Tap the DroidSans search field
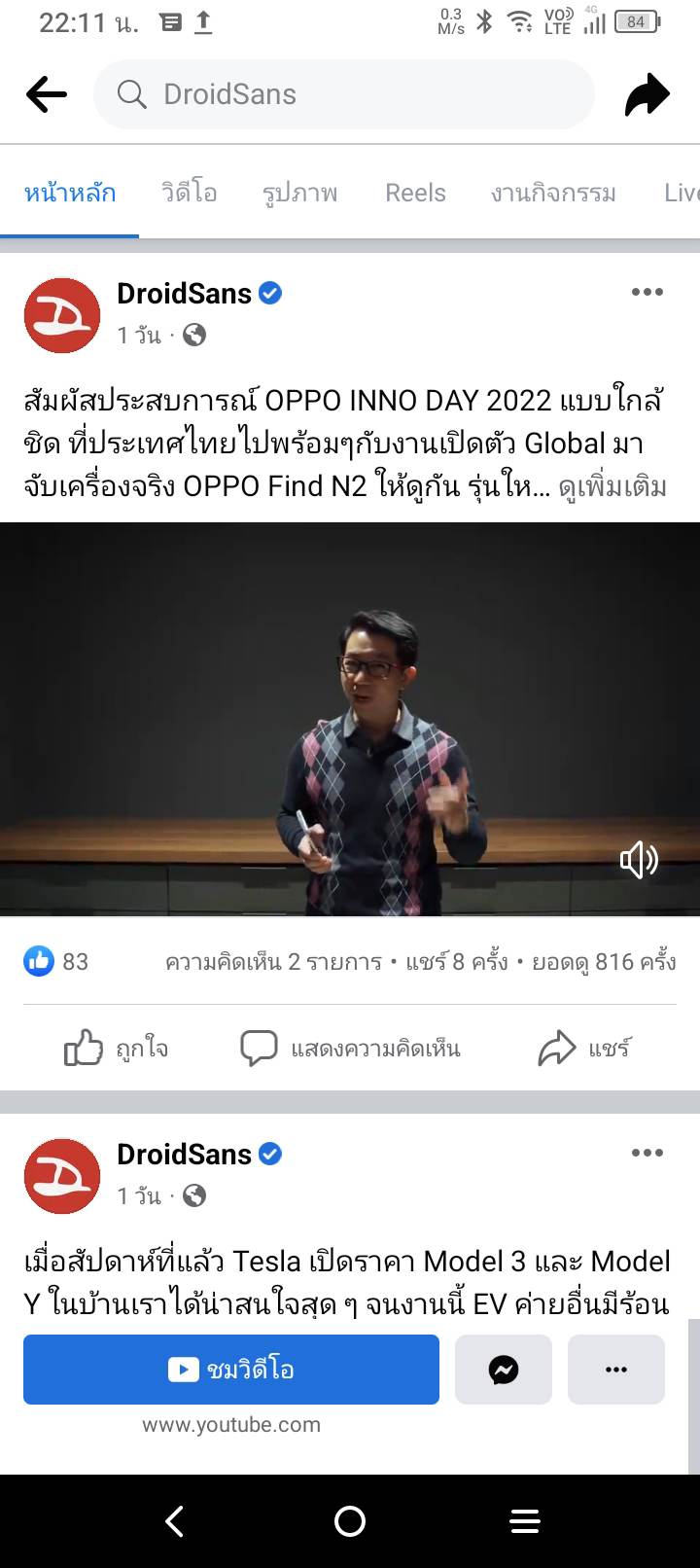Screen dimensions: 700x1568 (x=343, y=94)
